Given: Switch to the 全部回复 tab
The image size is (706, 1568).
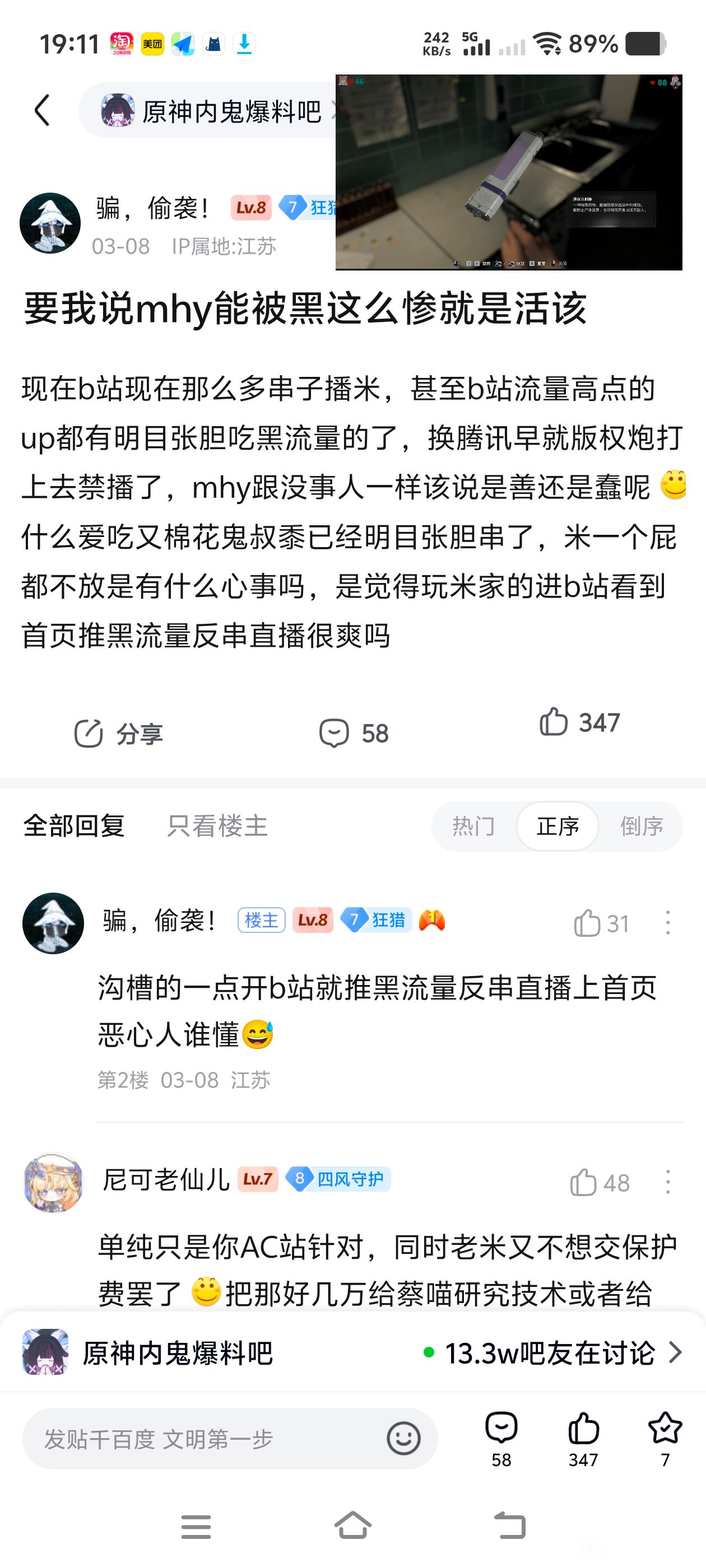Looking at the screenshot, I should 75,826.
